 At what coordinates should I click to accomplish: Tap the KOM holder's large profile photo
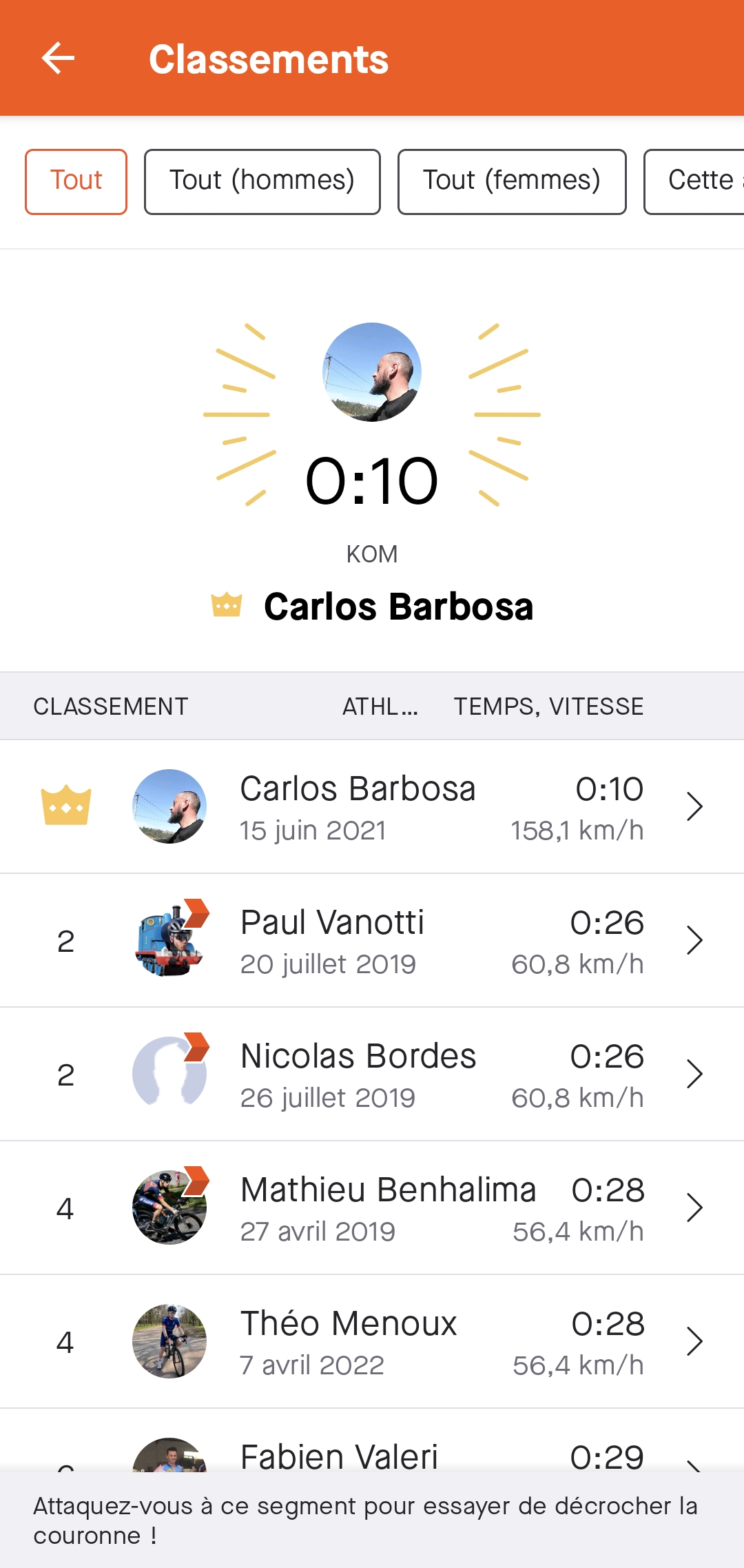(372, 372)
